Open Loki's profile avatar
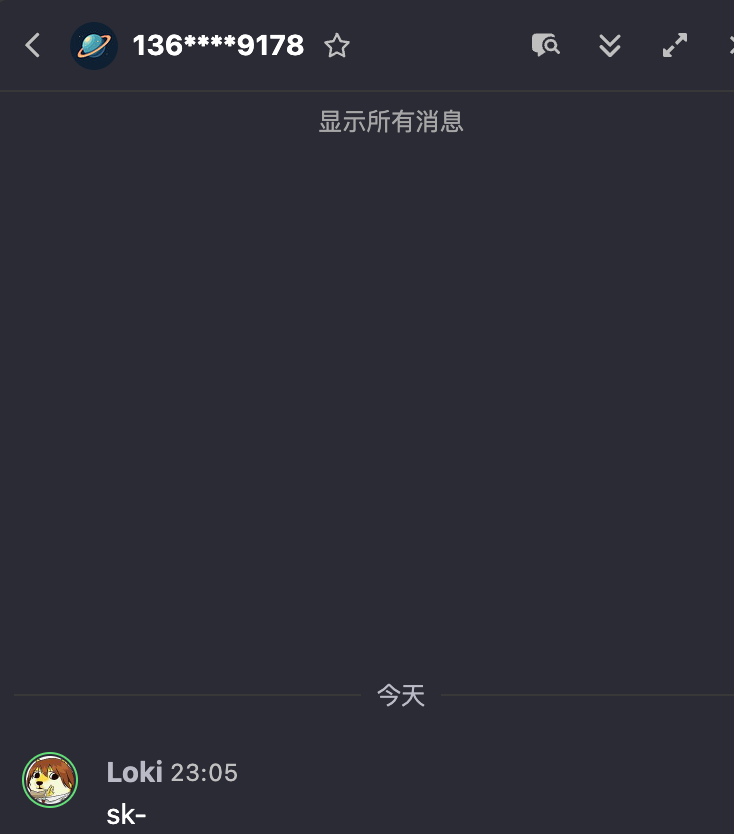This screenshot has height=834, width=734. [50, 780]
